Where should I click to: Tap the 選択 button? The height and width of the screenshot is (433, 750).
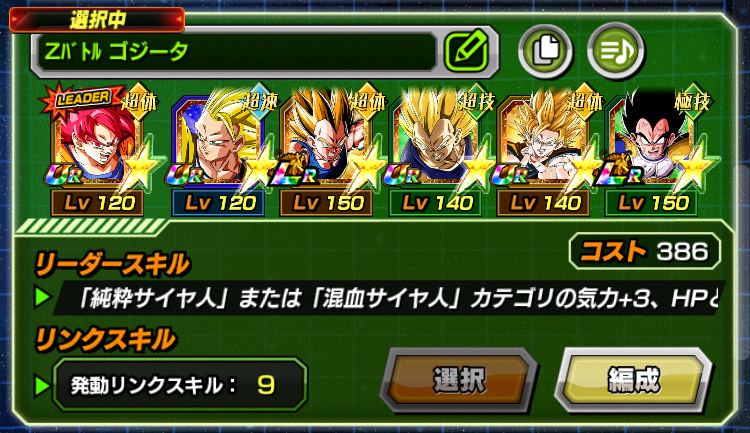[459, 381]
